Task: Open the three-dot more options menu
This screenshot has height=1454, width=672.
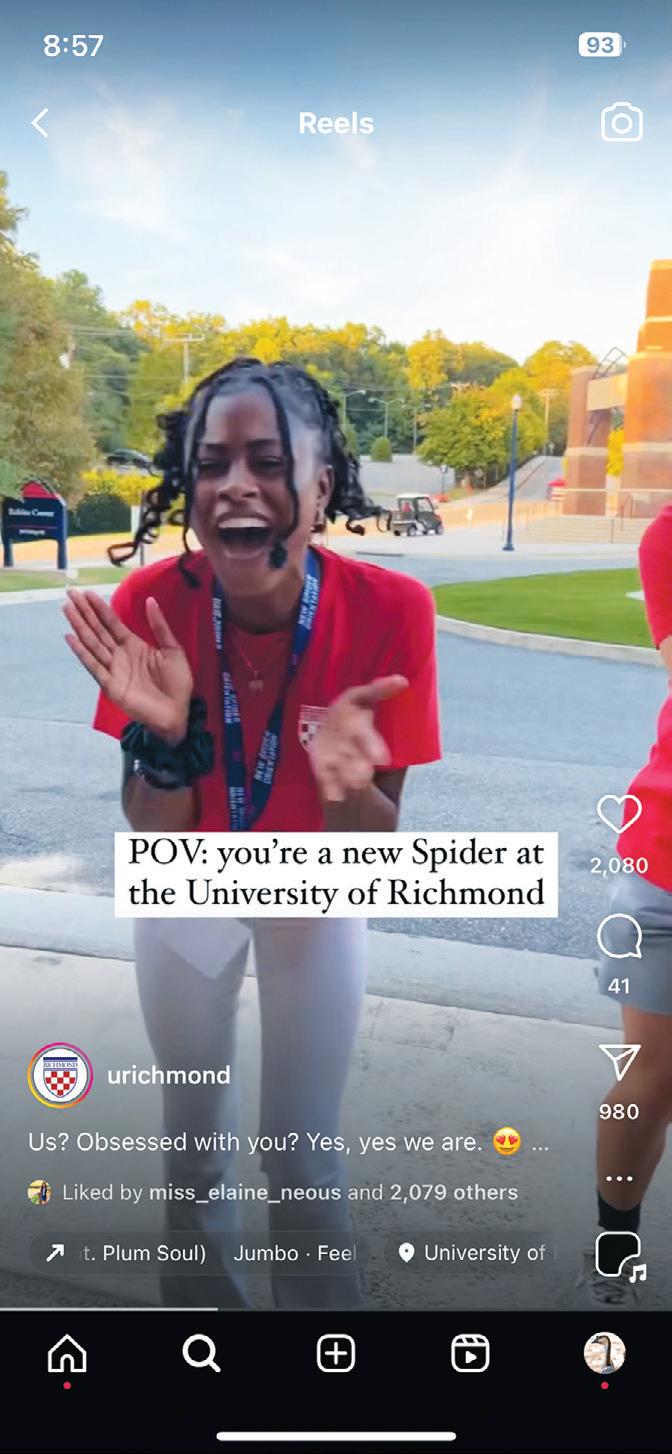Action: [618, 1178]
